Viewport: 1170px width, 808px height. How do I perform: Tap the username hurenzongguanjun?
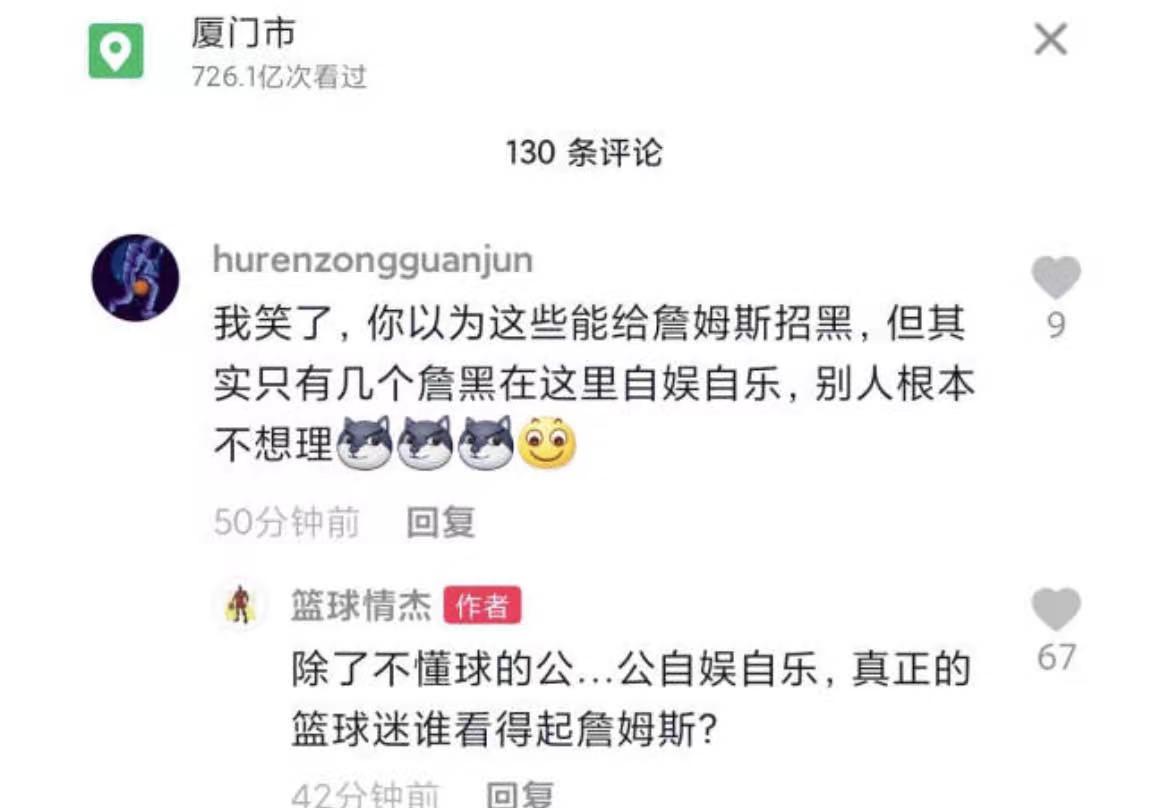pyautogui.click(x=372, y=260)
